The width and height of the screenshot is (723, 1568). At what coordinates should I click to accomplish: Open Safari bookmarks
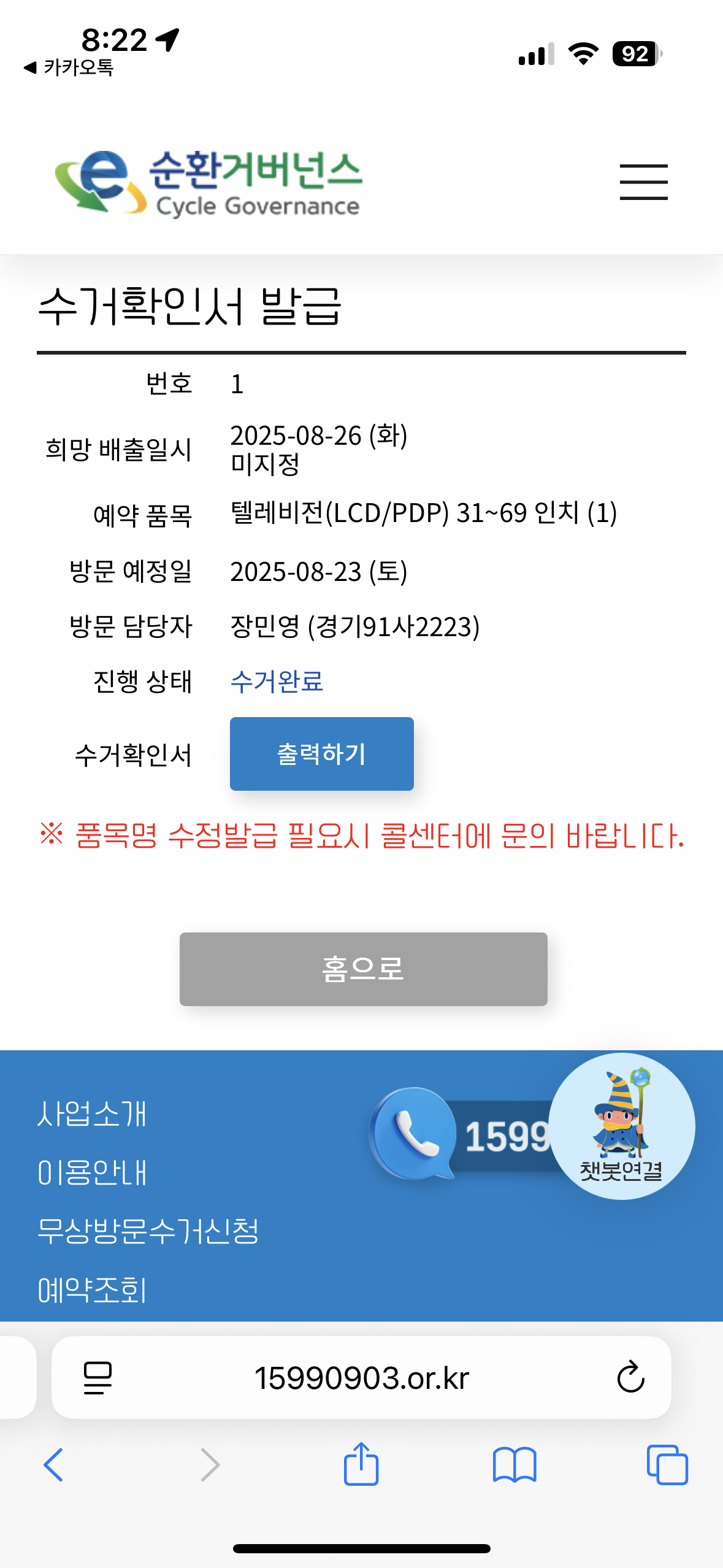[515, 1465]
